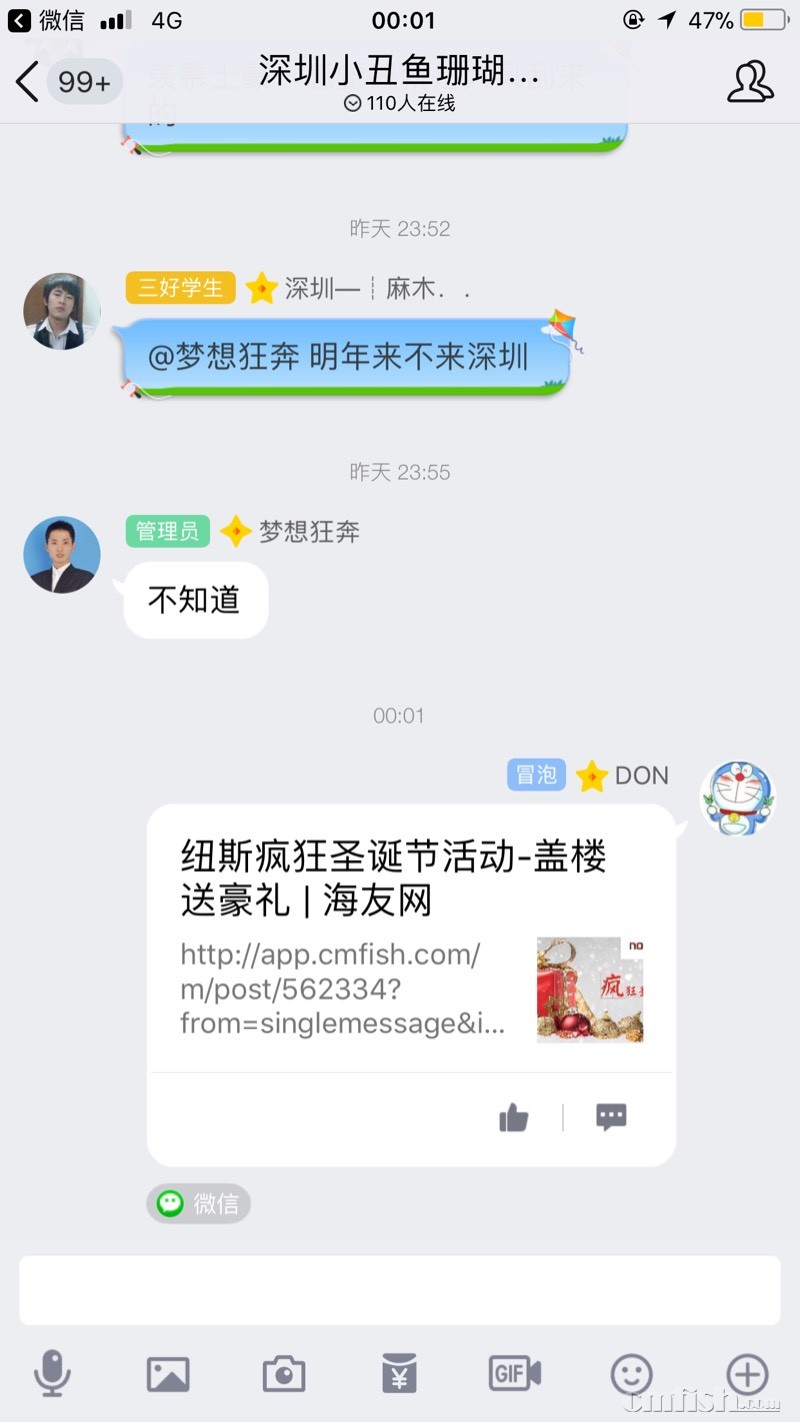Focus the message text box
800x1423 pixels.
pos(400,1290)
